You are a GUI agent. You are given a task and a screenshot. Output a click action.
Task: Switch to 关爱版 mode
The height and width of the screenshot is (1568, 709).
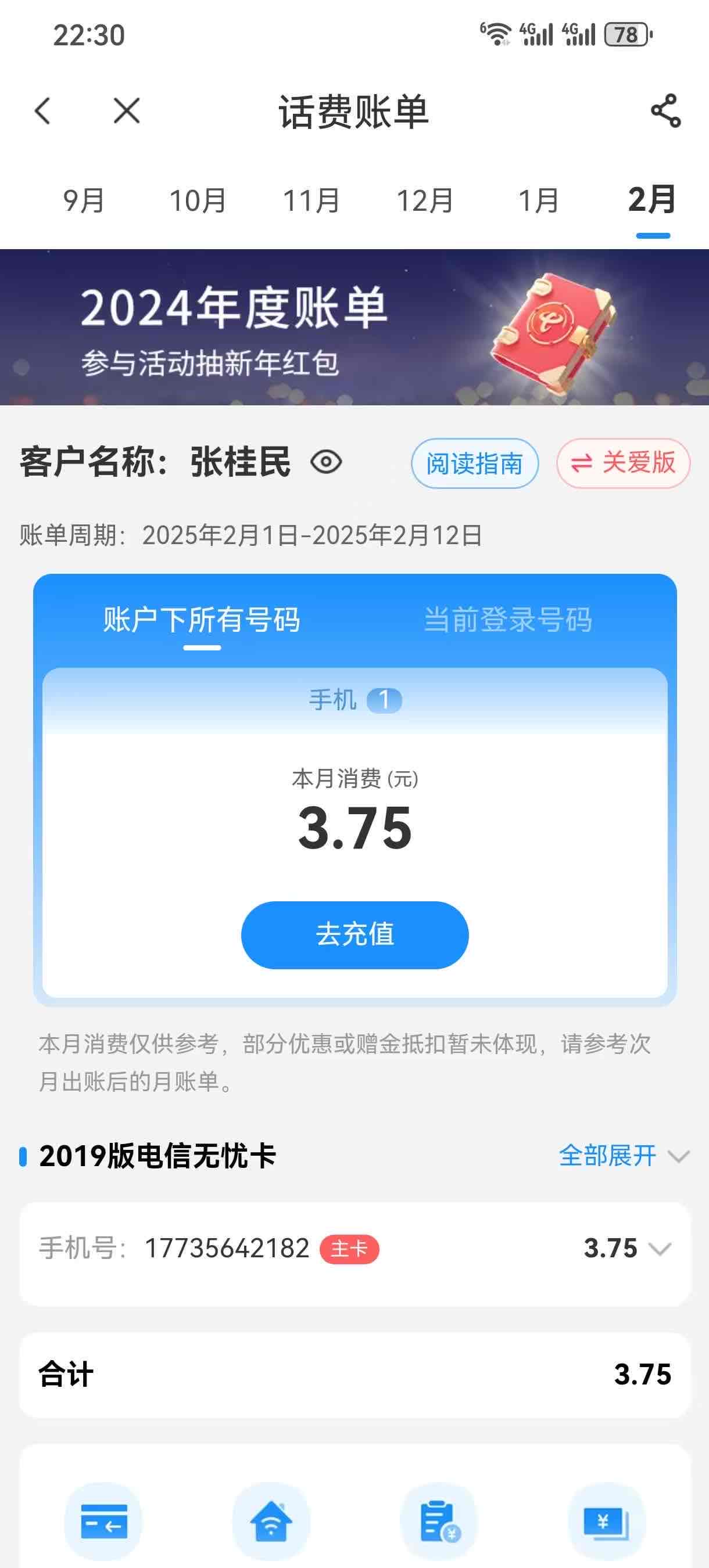pos(623,463)
